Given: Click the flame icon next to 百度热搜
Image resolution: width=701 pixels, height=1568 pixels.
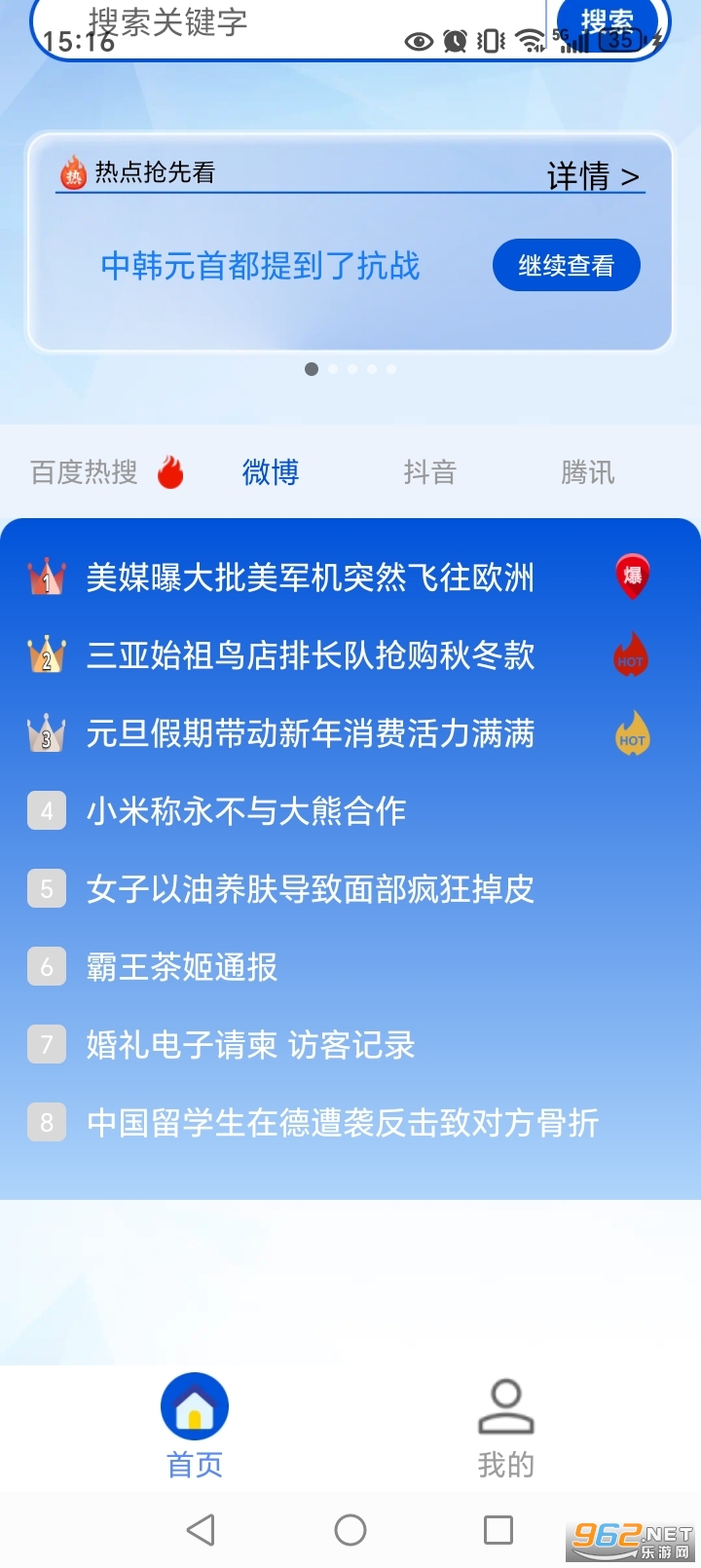Looking at the screenshot, I should (171, 471).
